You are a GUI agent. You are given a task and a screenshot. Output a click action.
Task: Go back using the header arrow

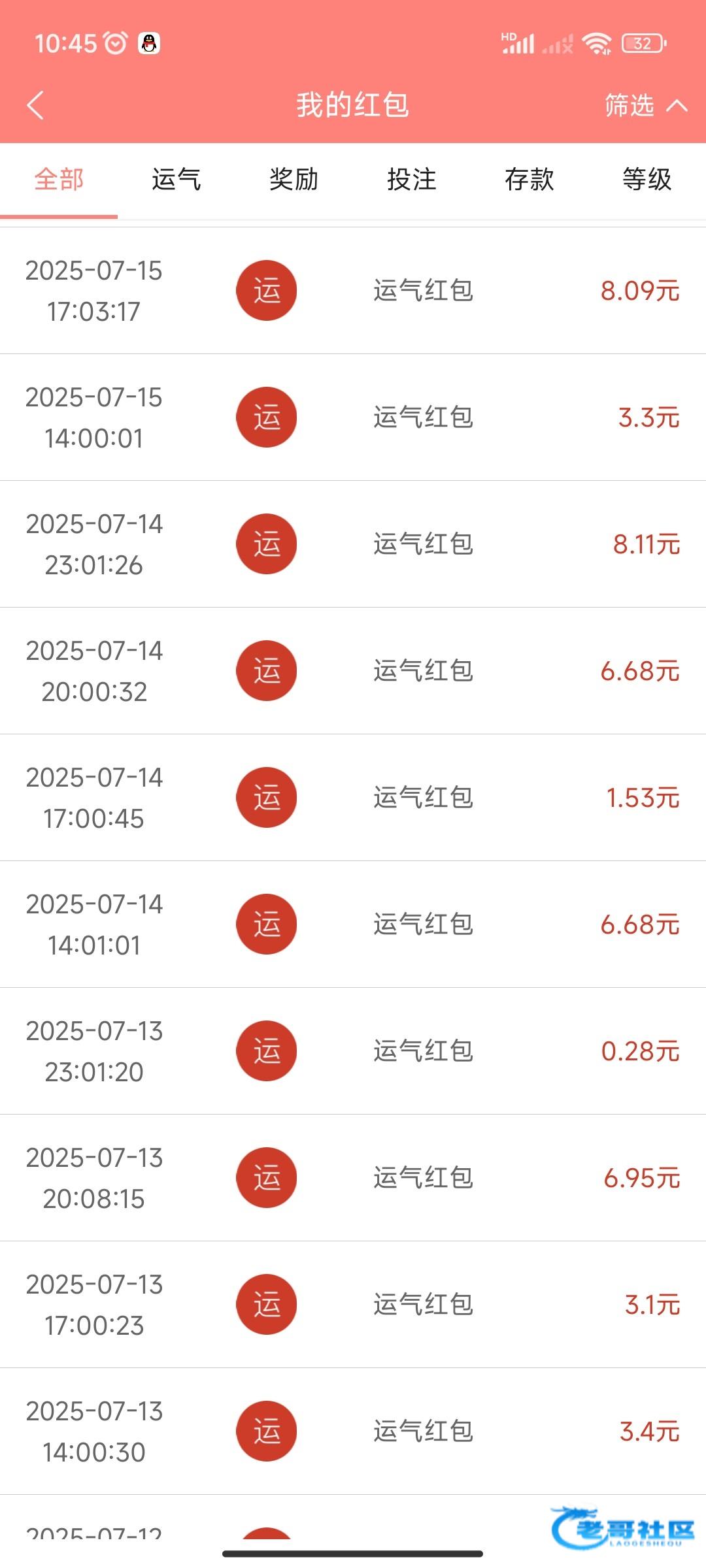pos(36,105)
